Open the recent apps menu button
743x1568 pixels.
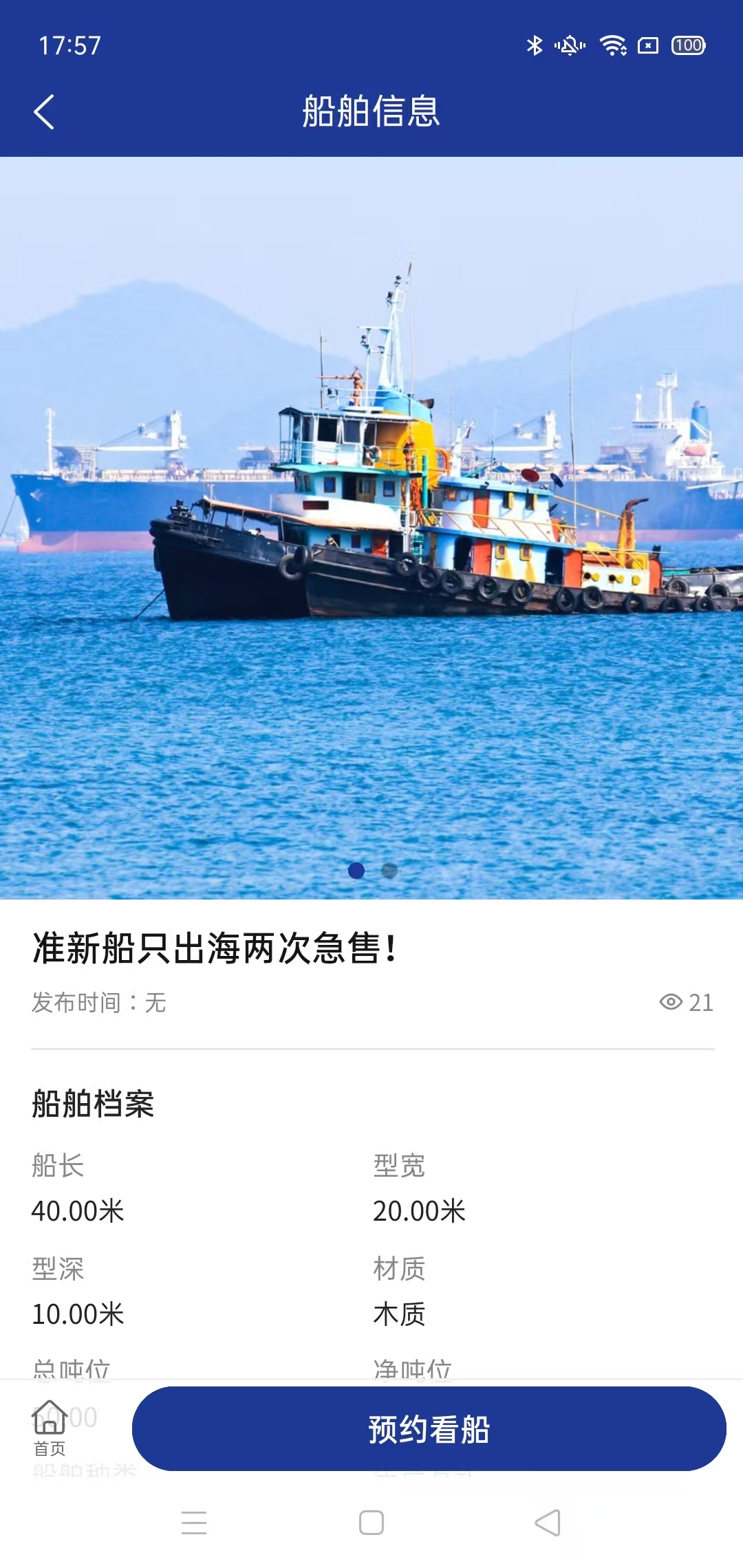tap(195, 1521)
